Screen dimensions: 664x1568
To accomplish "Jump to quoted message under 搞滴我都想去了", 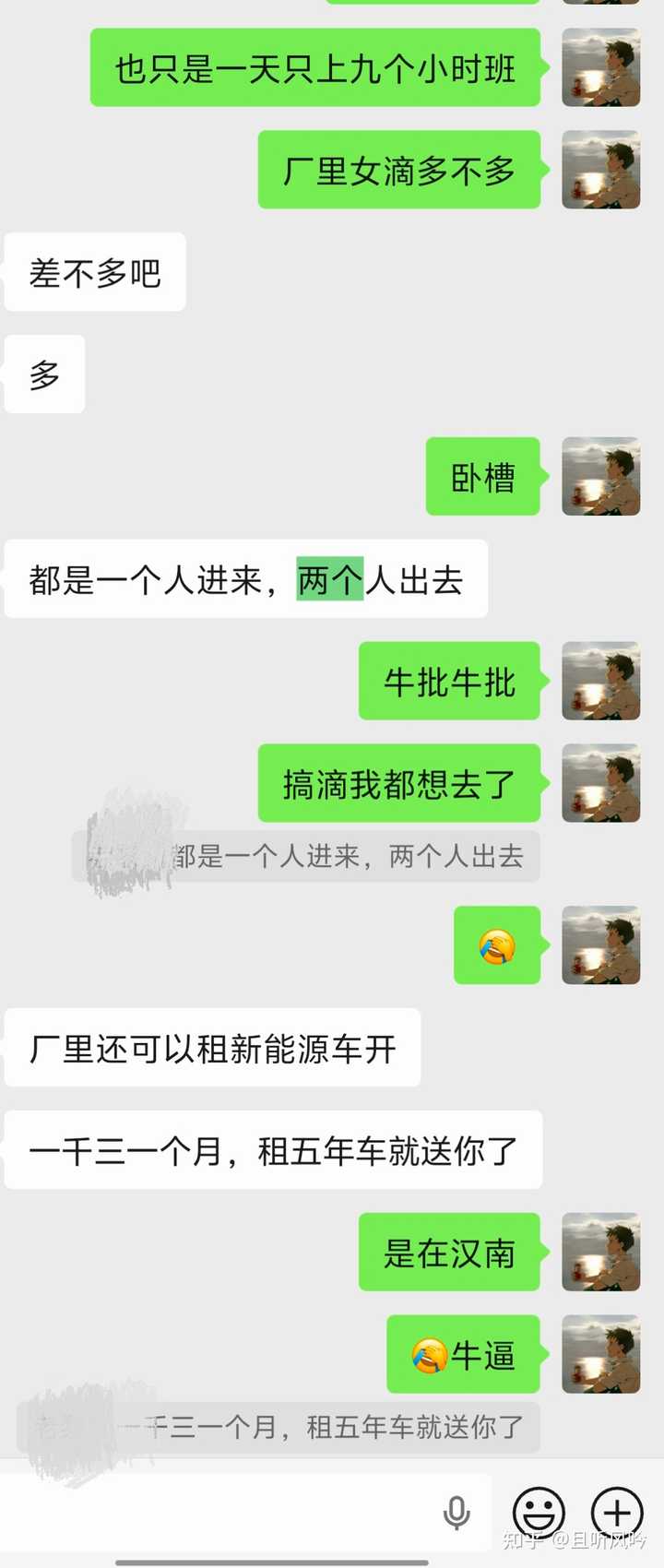I will [x=306, y=857].
